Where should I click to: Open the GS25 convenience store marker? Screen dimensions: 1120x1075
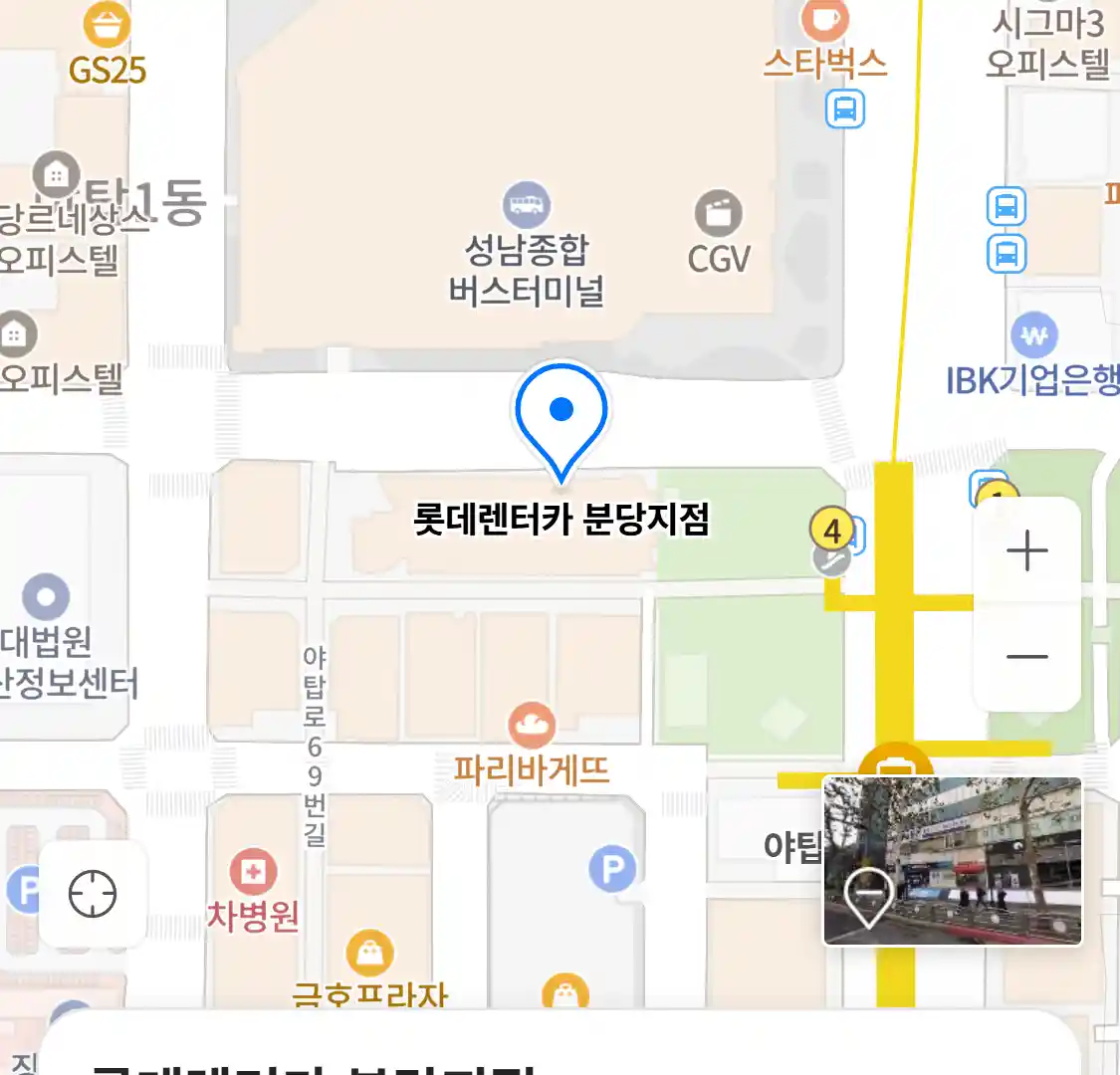[x=107, y=25]
